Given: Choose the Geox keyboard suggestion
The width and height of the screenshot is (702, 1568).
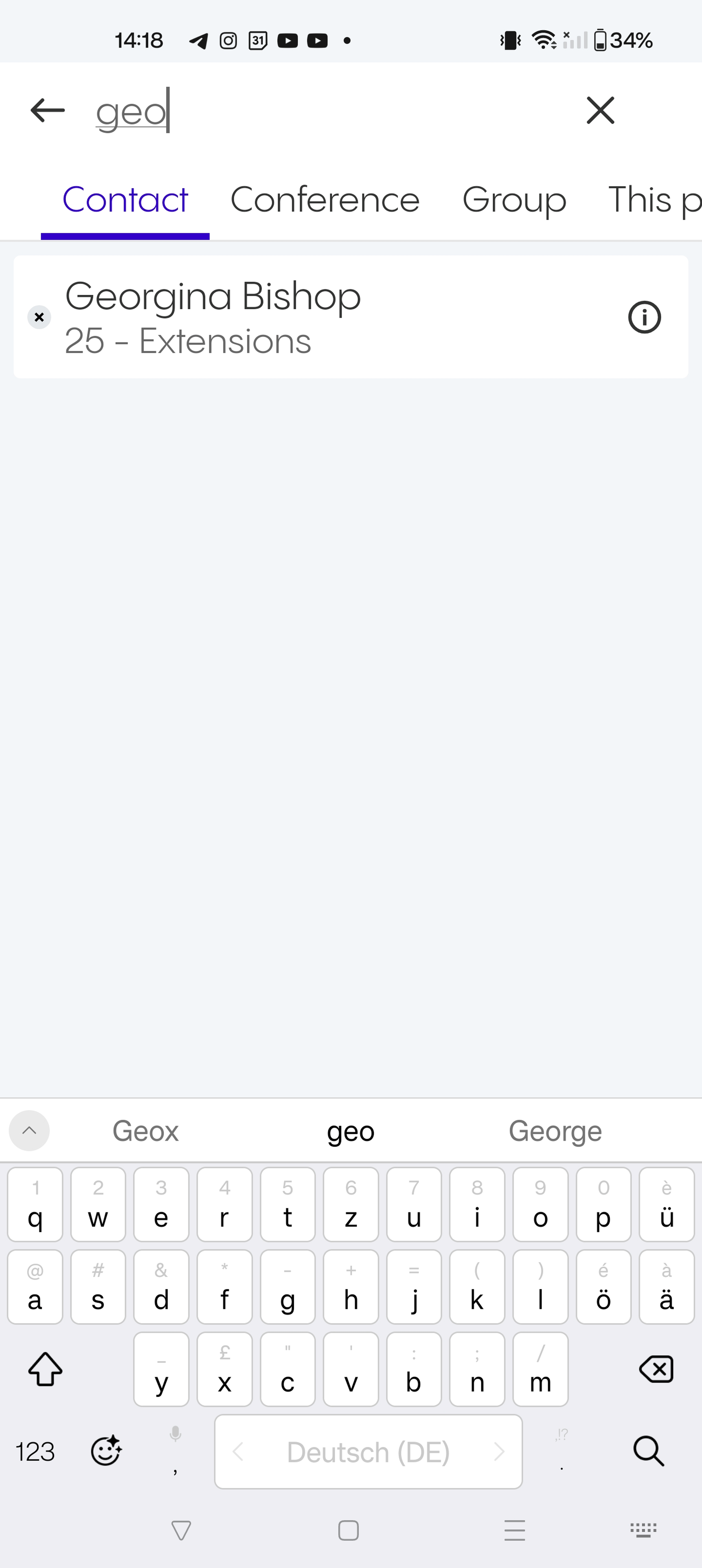Looking at the screenshot, I should [146, 1131].
